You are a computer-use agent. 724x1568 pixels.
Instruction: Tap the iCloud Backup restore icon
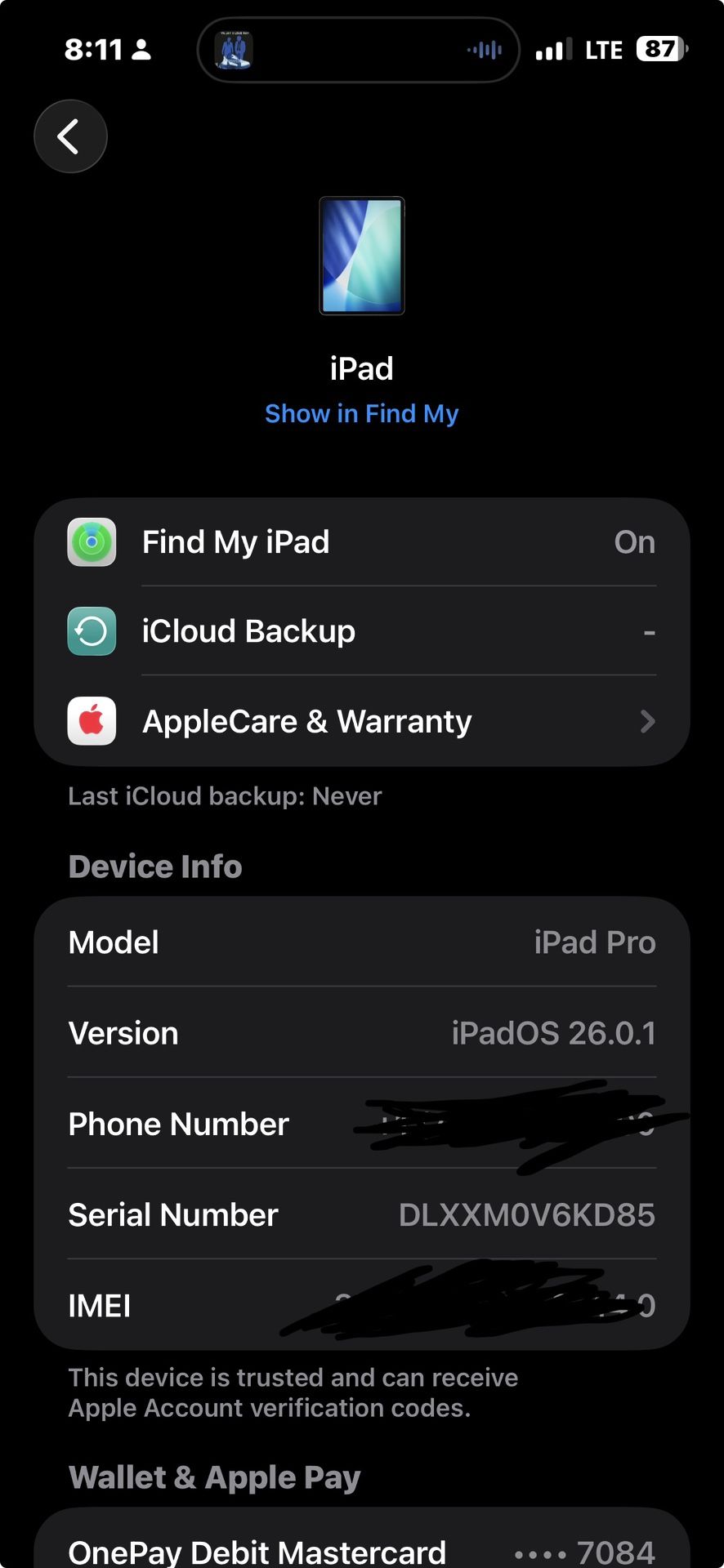click(x=92, y=631)
